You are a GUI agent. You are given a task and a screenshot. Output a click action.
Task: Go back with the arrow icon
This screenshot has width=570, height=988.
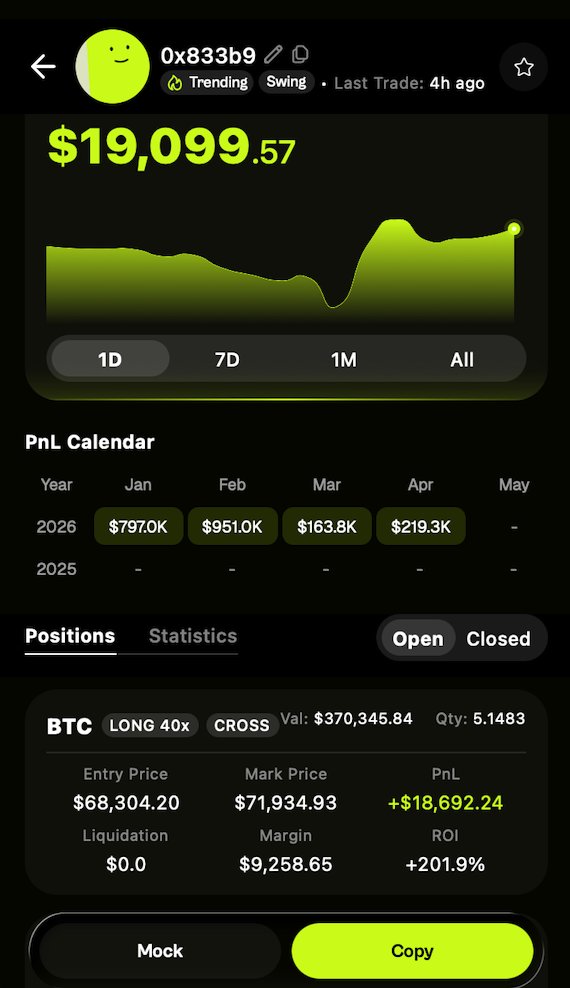43,67
